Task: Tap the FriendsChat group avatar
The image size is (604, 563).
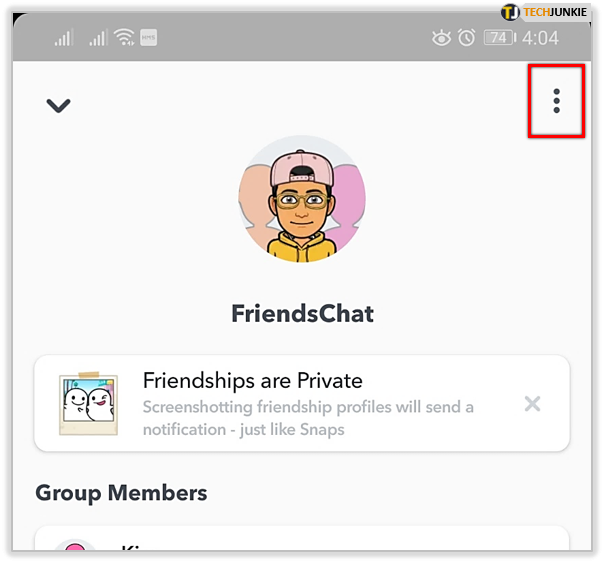Action: (x=302, y=200)
